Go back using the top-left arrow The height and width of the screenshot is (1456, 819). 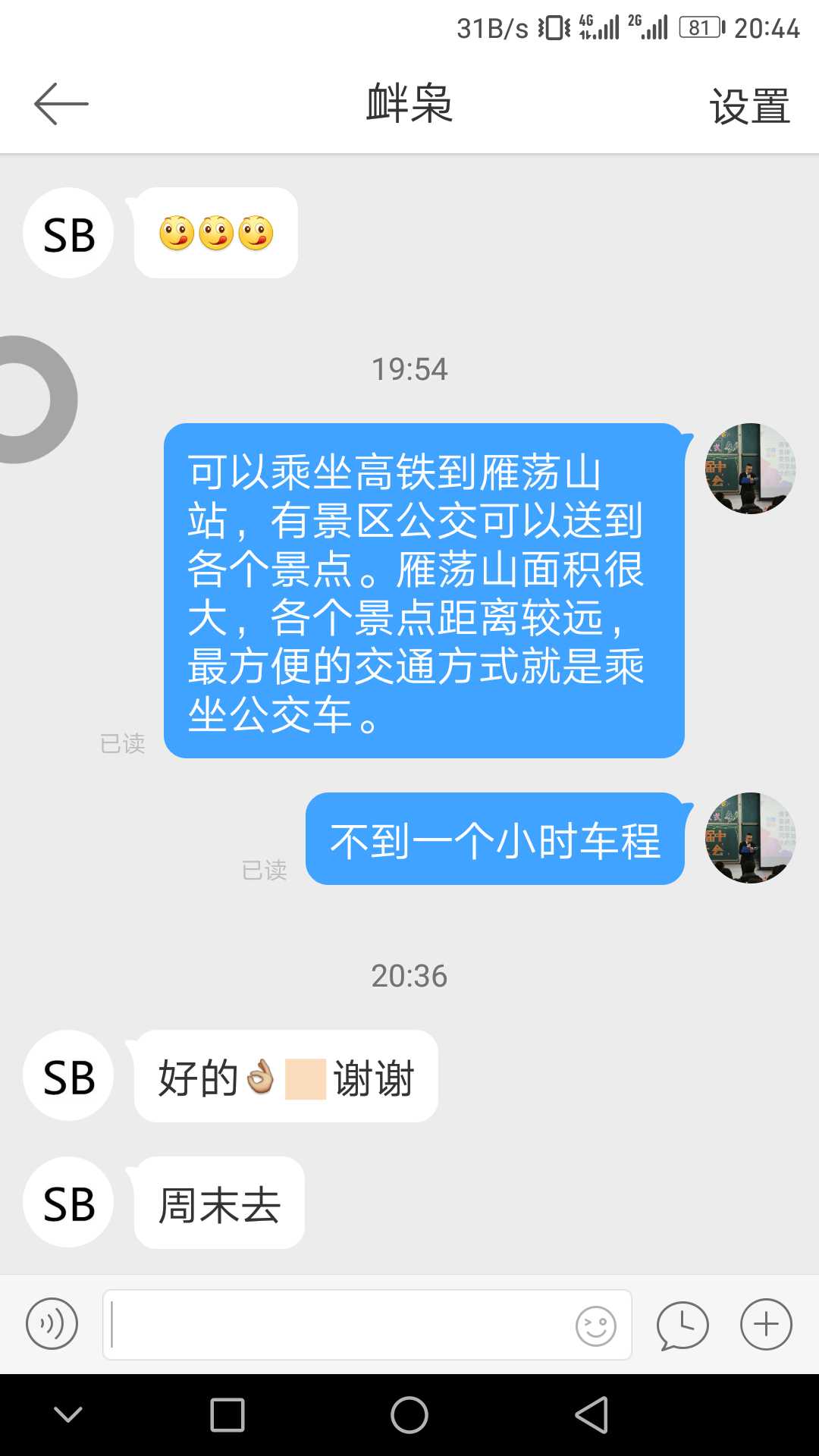[x=61, y=104]
